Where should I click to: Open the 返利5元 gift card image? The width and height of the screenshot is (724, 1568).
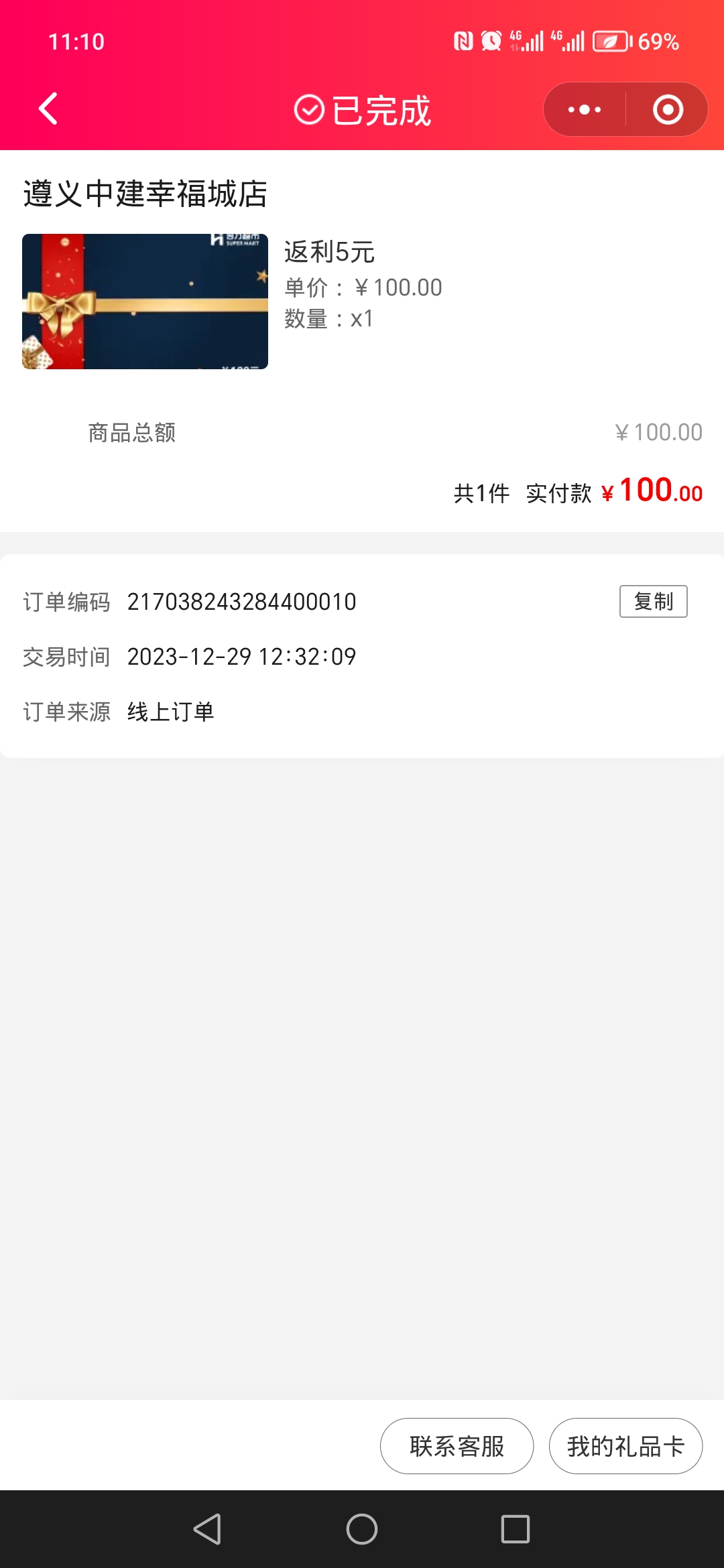pos(145,302)
